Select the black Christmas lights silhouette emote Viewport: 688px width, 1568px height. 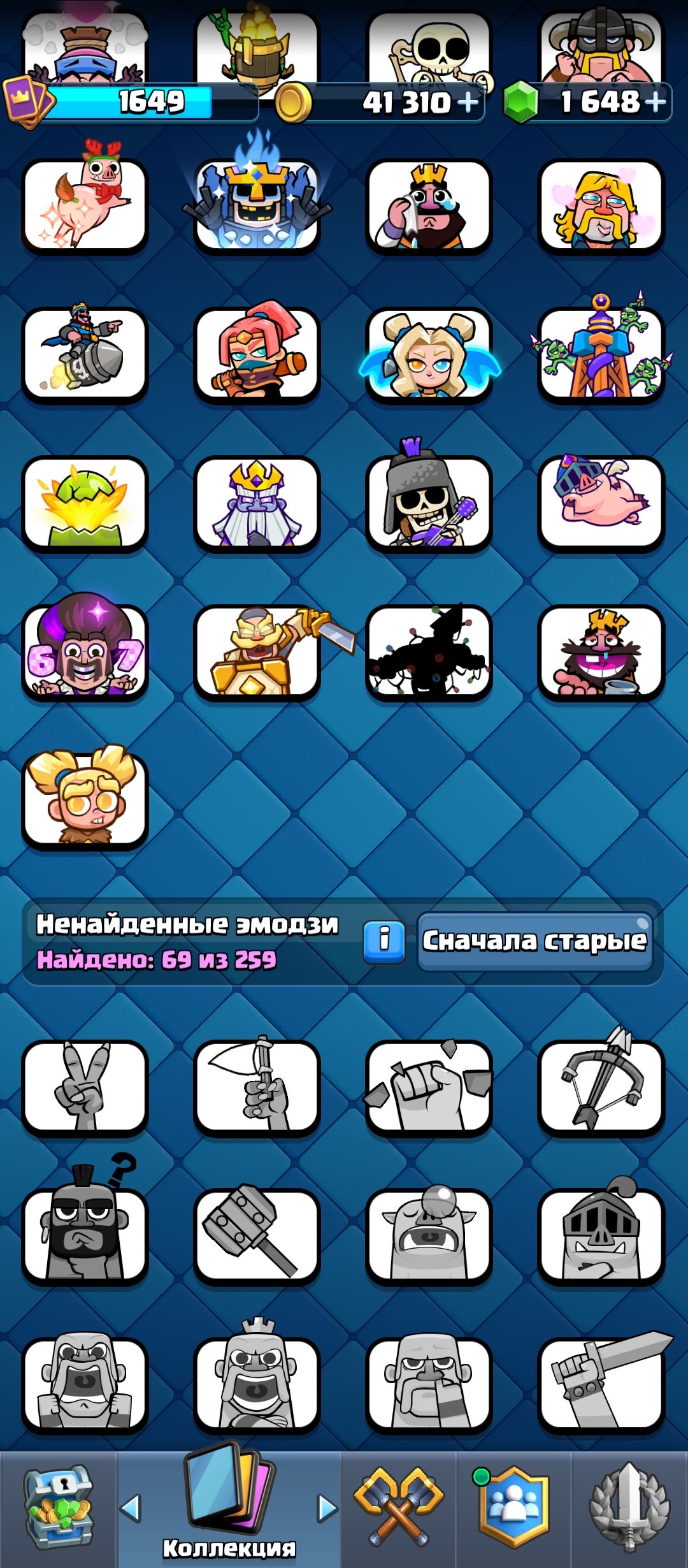tap(429, 651)
